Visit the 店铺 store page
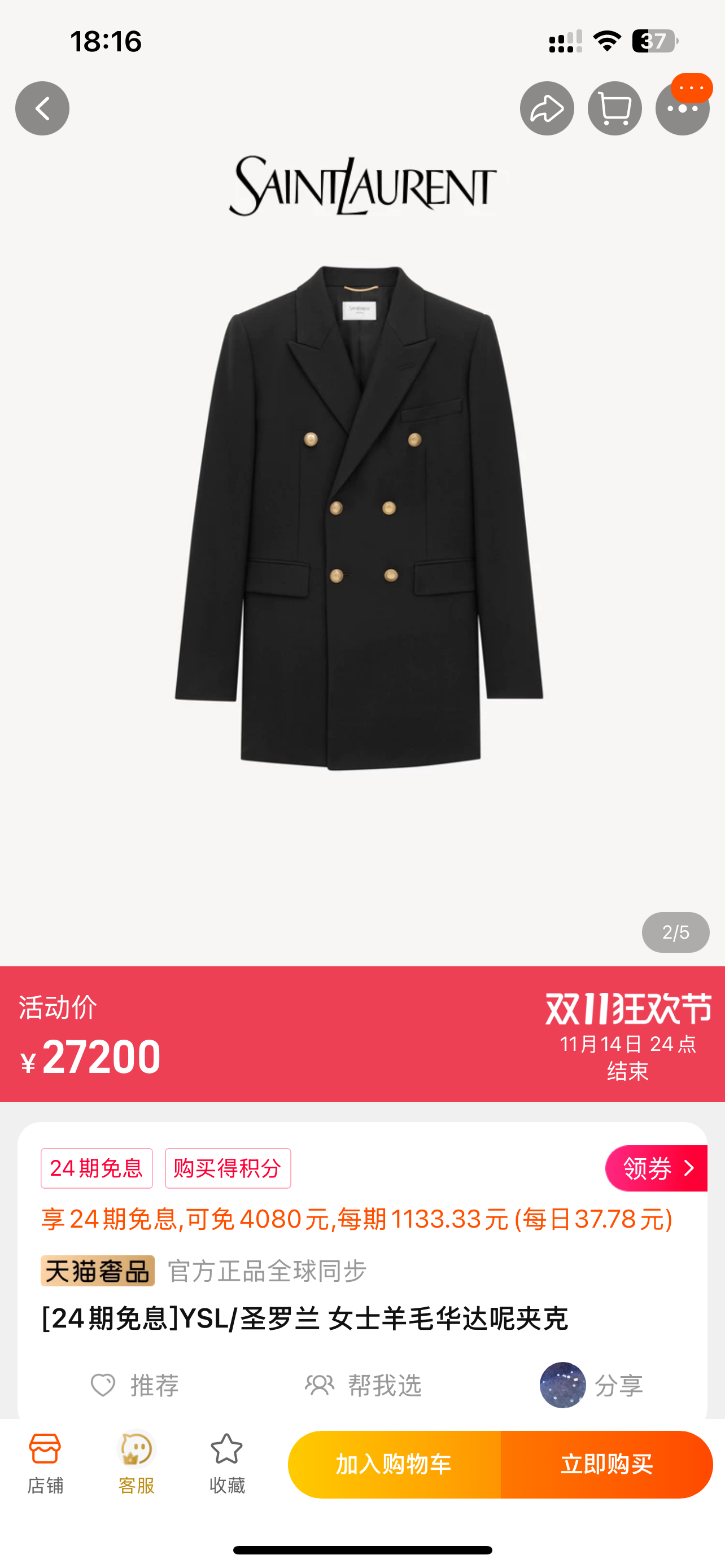The width and height of the screenshot is (725, 1568). [x=45, y=1464]
